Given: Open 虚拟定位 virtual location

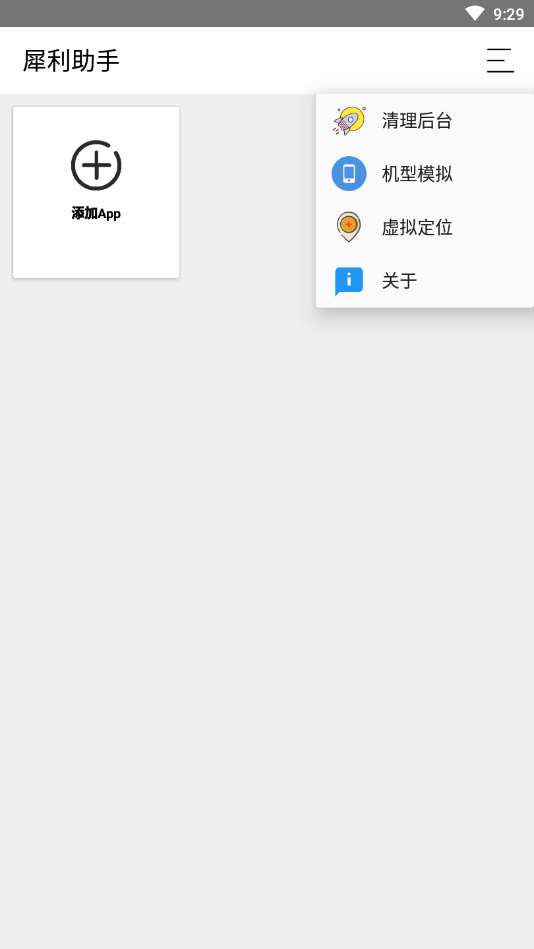Looking at the screenshot, I should pos(424,228).
